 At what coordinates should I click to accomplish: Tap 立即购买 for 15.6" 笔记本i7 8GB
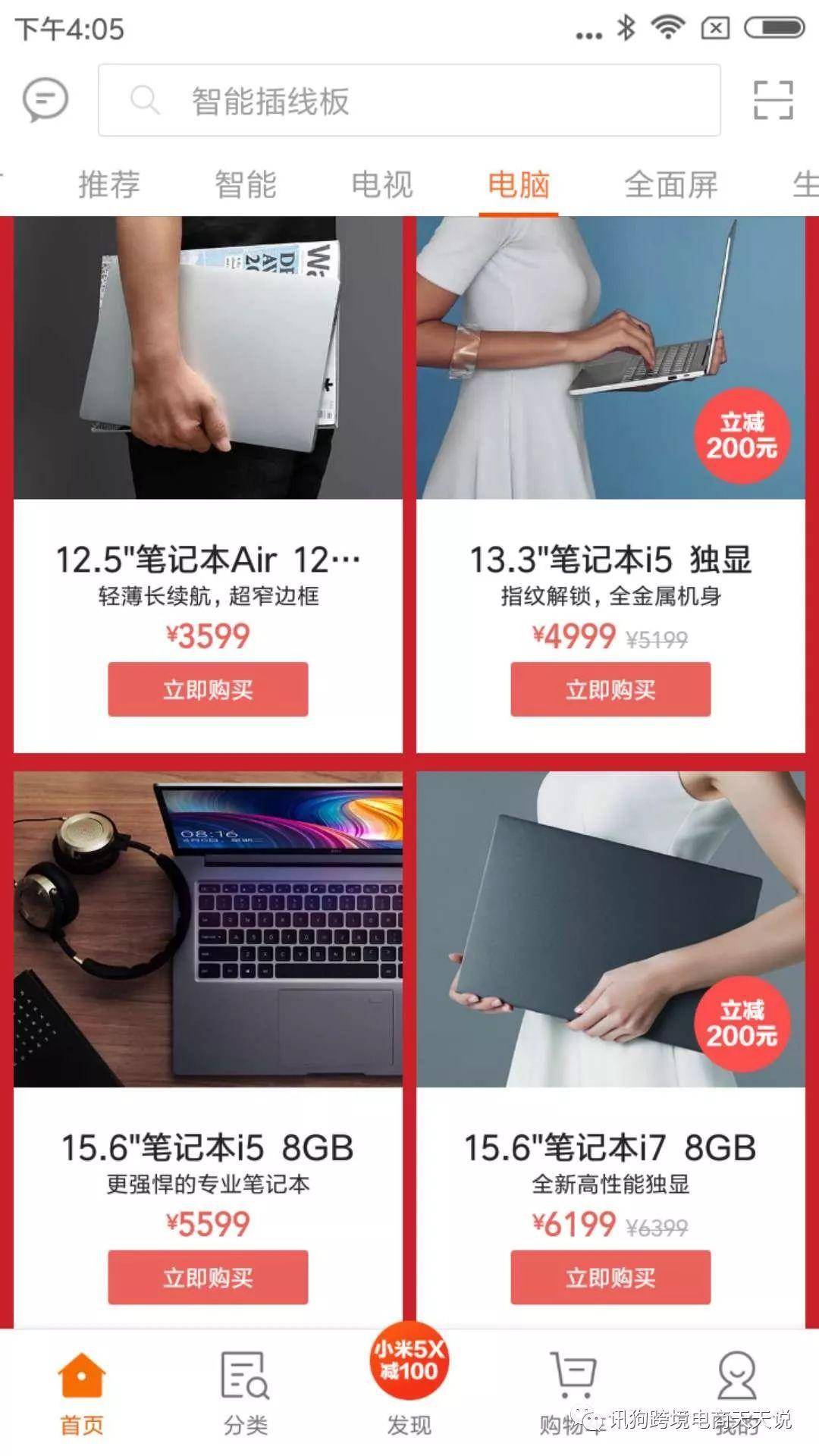[x=610, y=1278]
